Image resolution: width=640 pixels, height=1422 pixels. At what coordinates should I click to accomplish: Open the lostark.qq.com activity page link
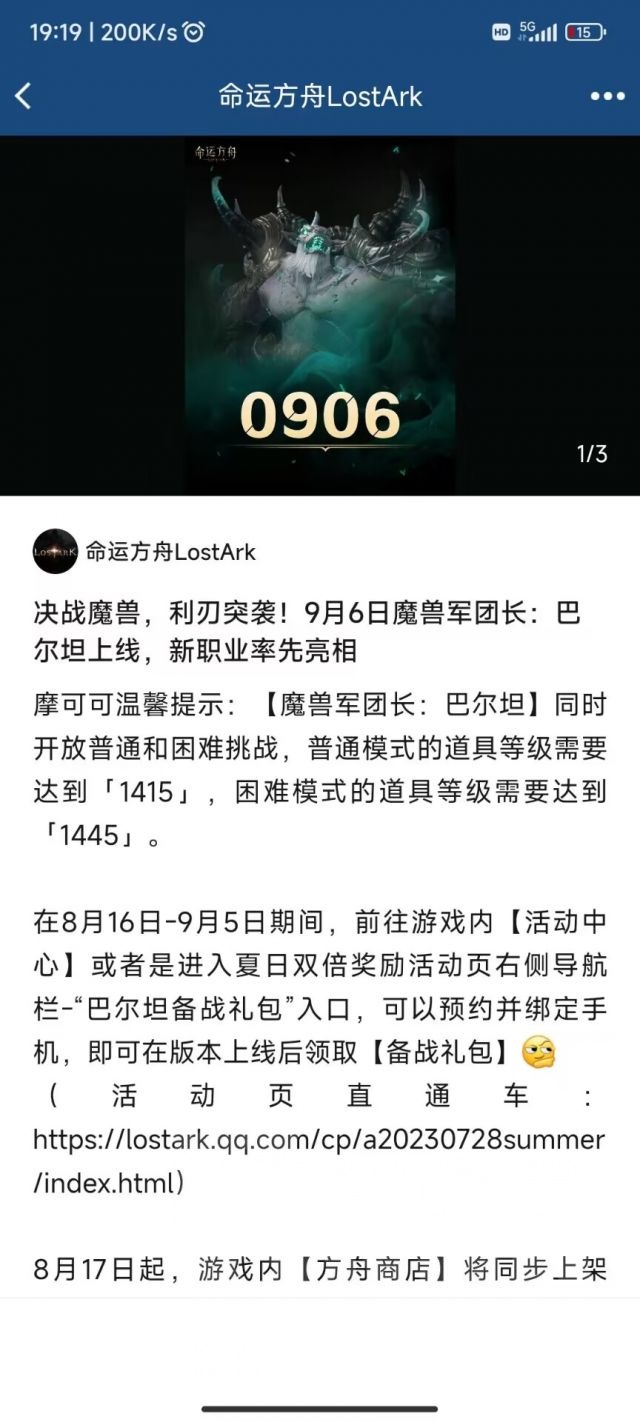(x=319, y=1160)
